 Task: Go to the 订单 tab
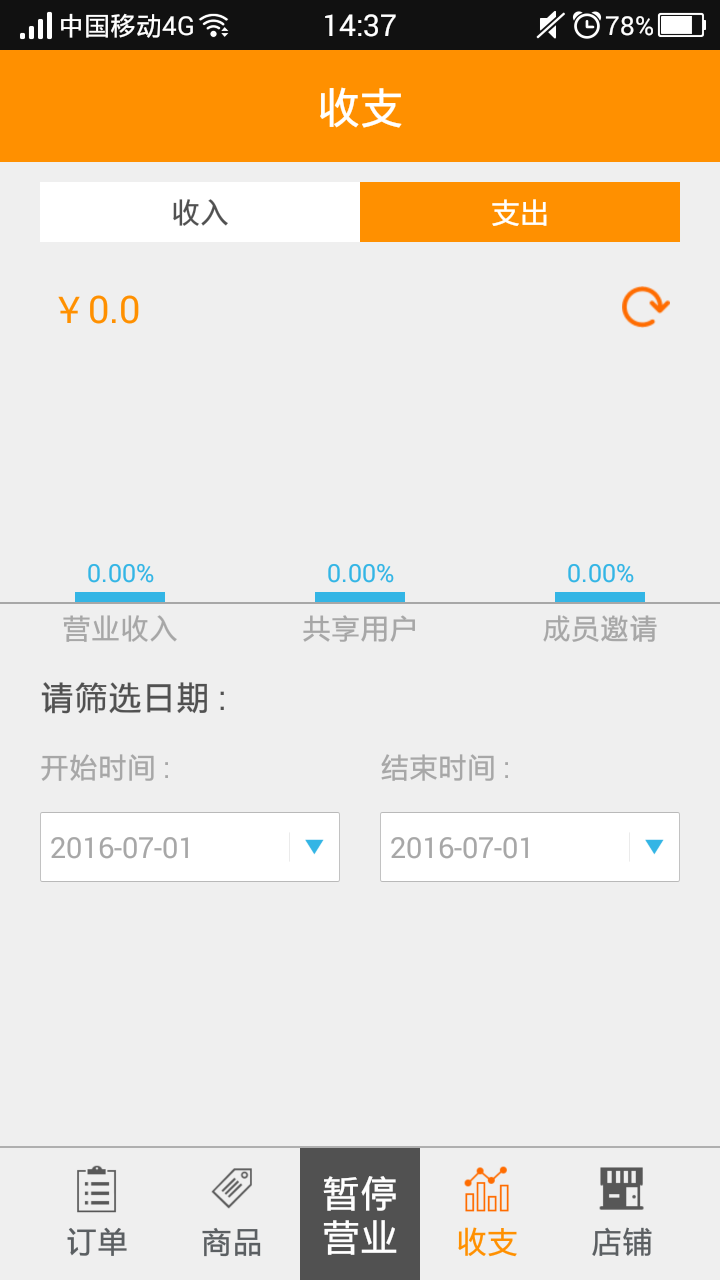click(x=97, y=1214)
